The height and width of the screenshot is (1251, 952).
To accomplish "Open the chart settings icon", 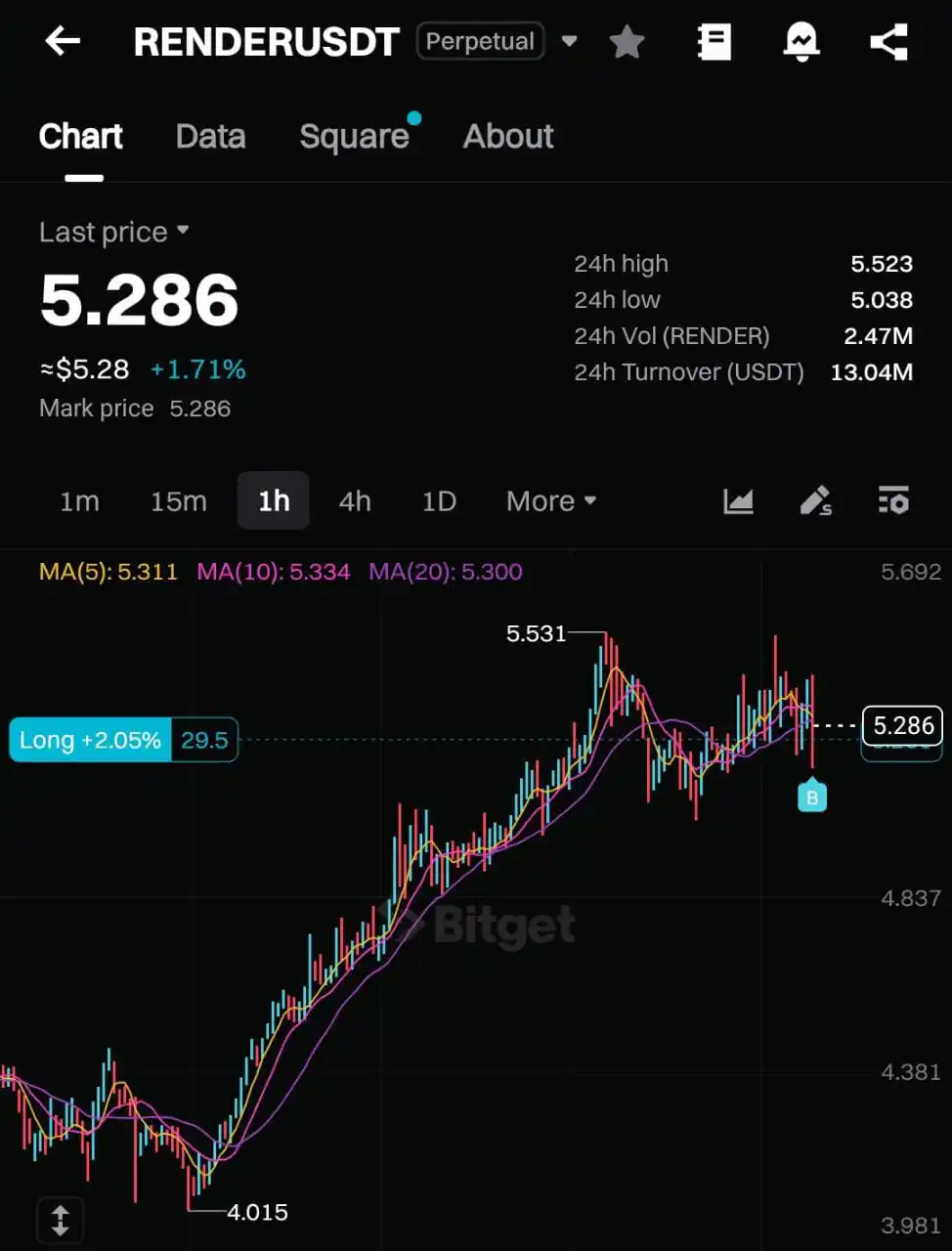I will tap(893, 501).
